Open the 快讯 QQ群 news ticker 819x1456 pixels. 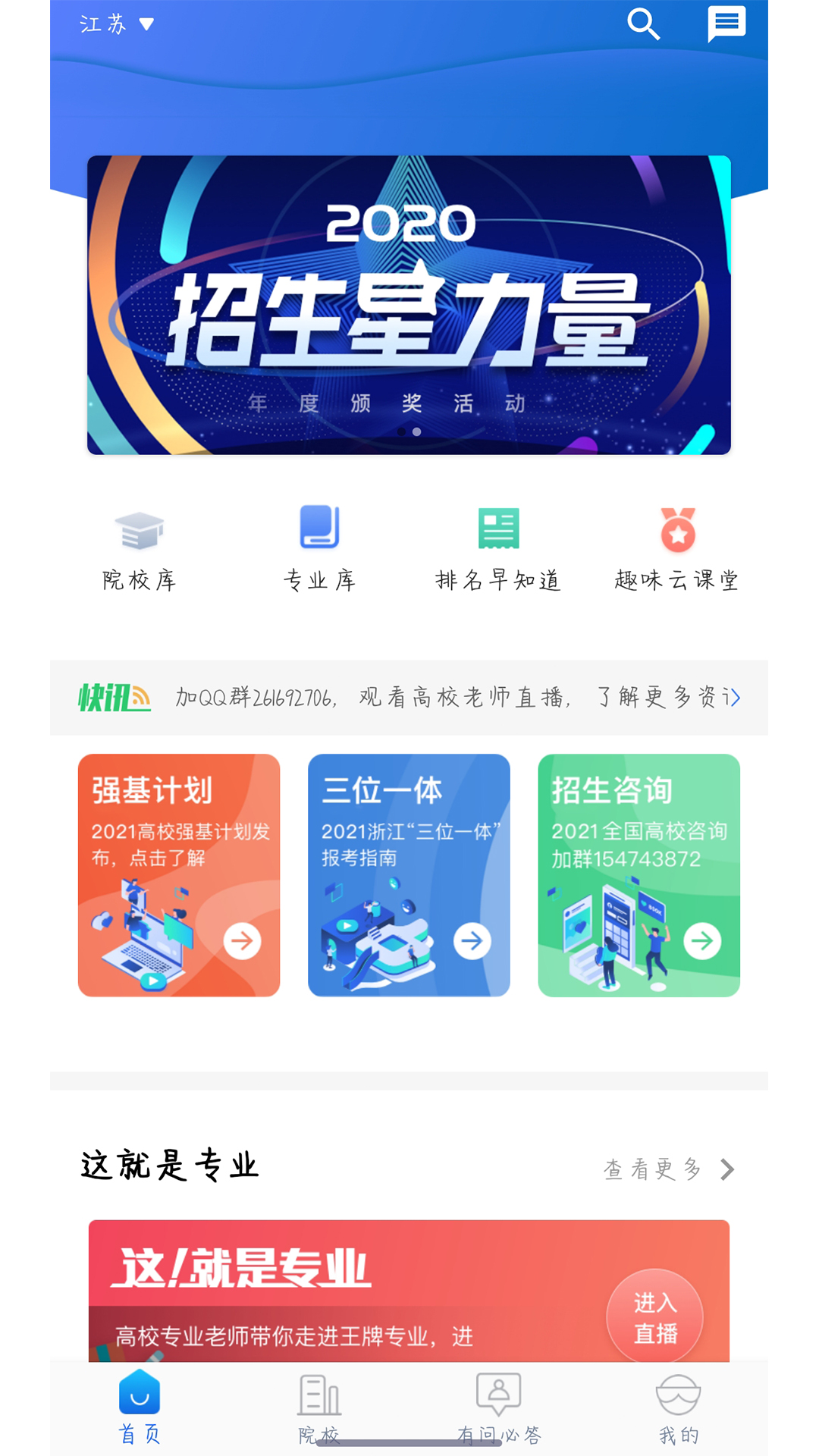click(447, 697)
